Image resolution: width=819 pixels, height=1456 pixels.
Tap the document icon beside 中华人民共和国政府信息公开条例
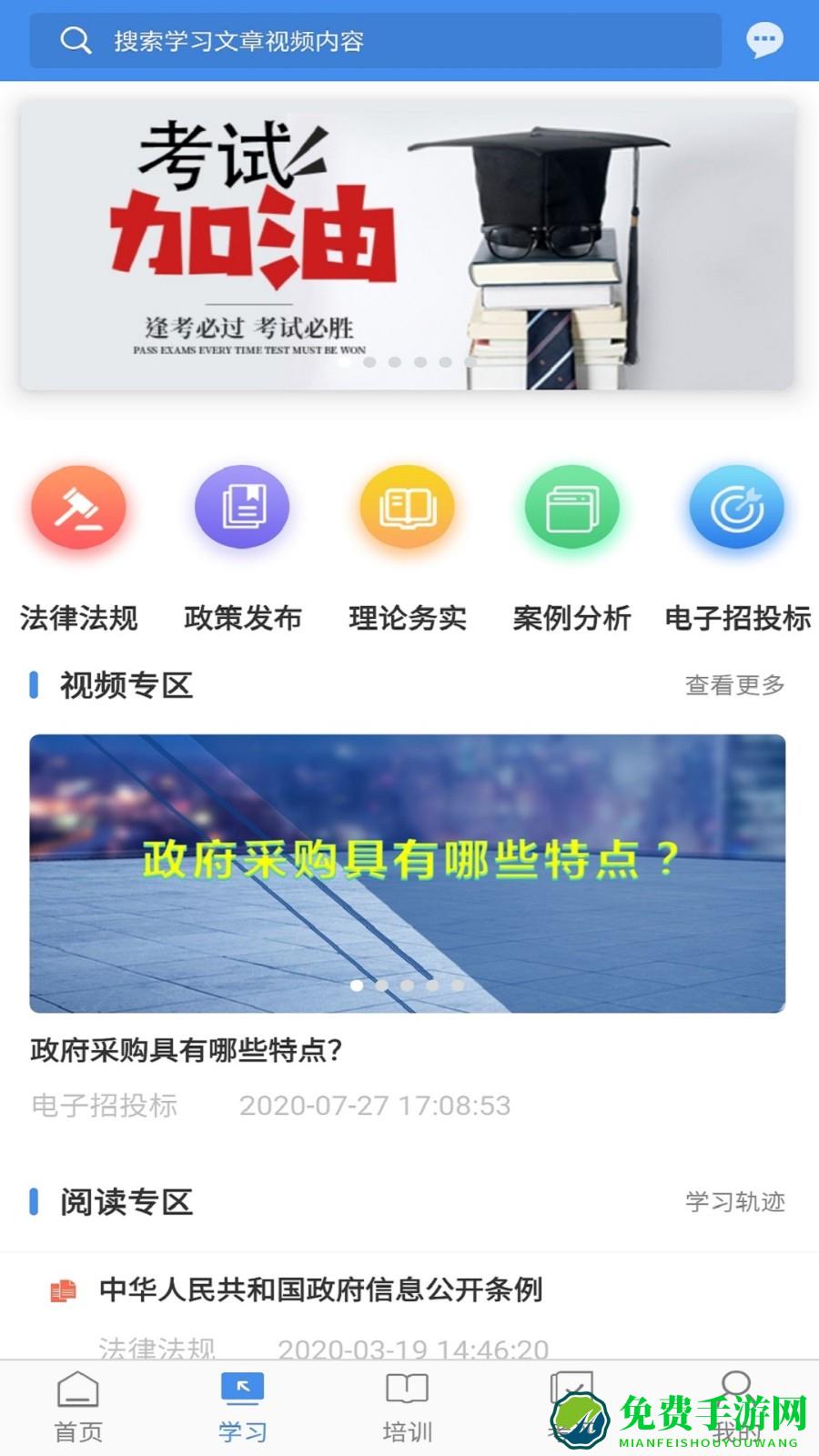[63, 1291]
